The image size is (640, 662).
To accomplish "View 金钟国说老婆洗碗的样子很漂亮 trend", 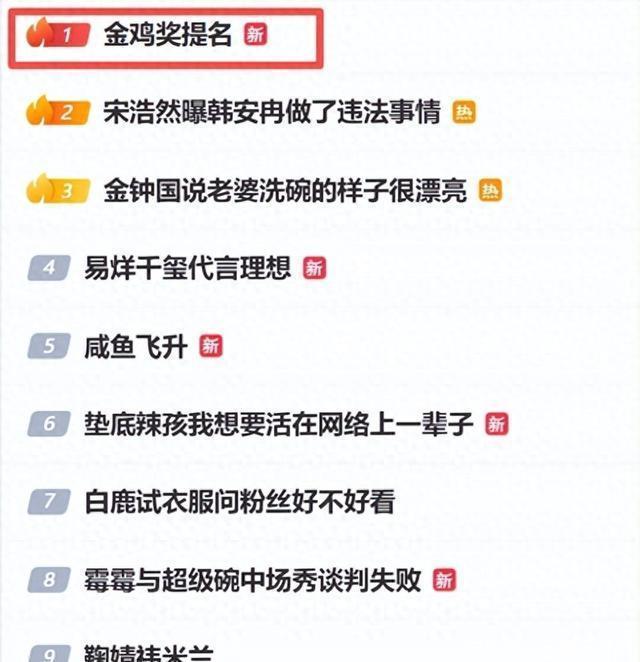I will 285,190.
